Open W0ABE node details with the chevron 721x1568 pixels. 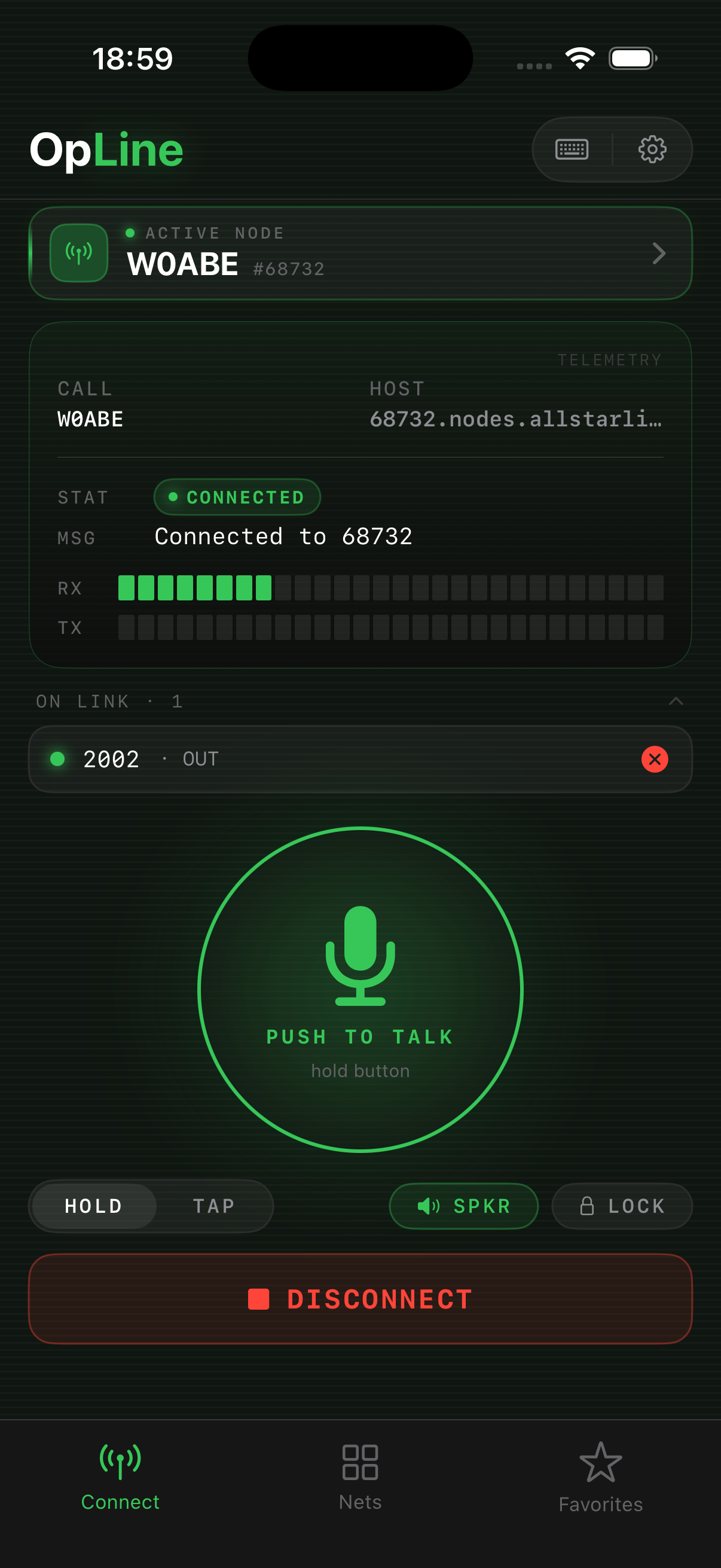pos(659,254)
